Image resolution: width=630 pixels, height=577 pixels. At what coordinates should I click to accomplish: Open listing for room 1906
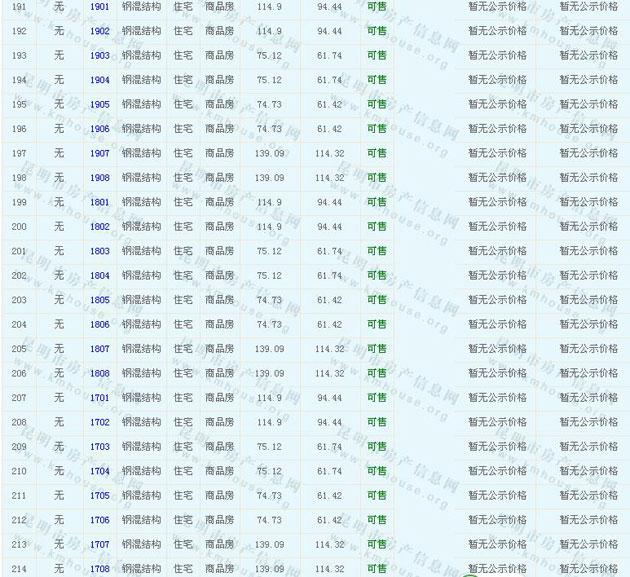click(x=99, y=129)
